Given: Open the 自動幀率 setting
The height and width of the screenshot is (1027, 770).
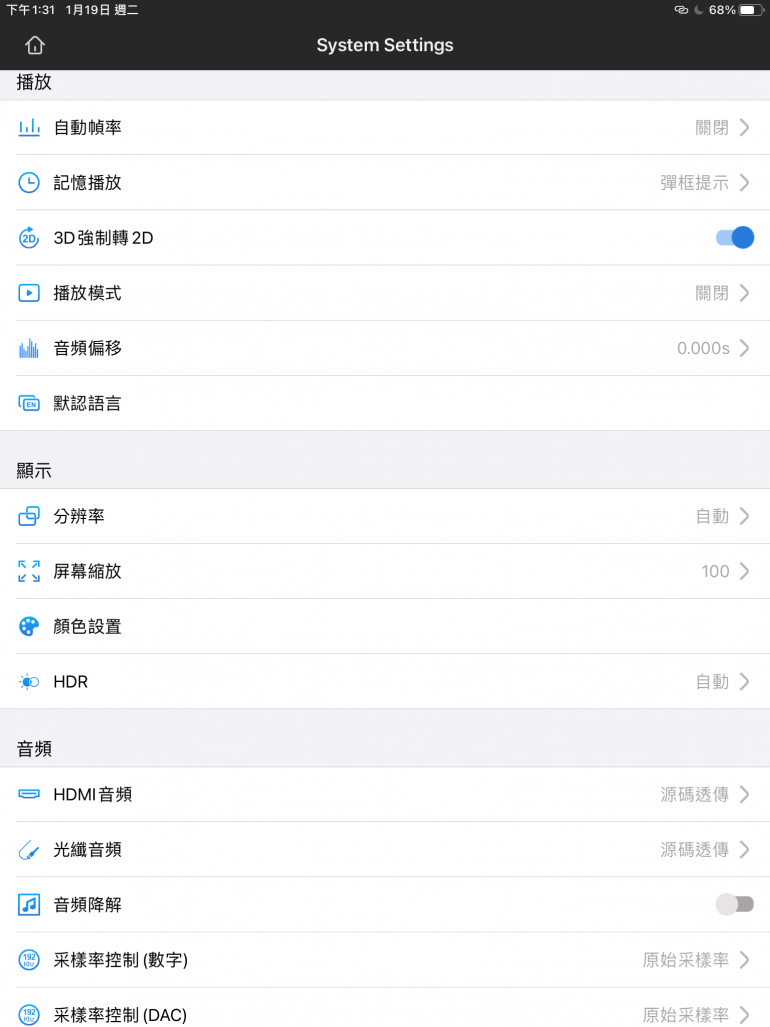Looking at the screenshot, I should click(385, 128).
